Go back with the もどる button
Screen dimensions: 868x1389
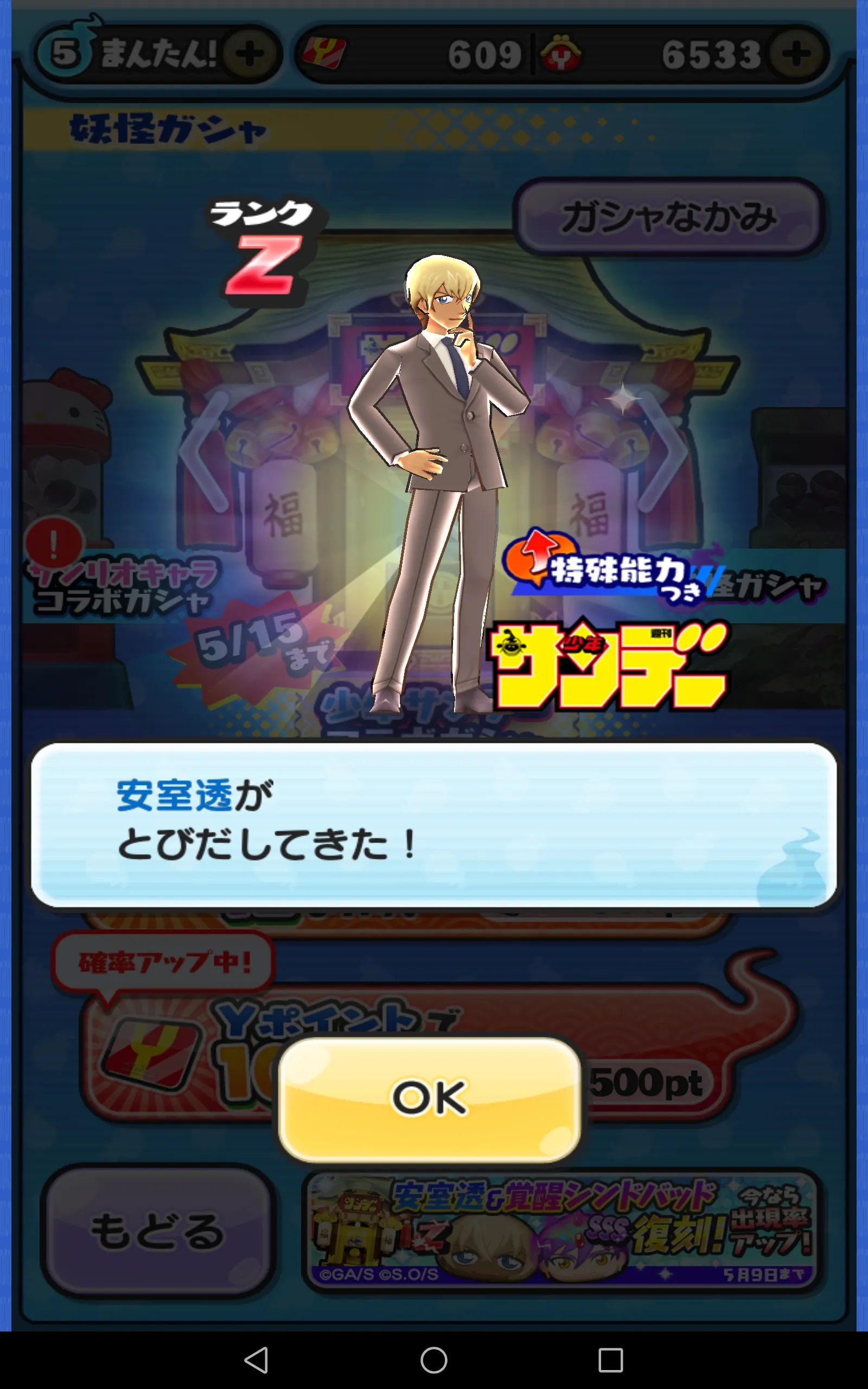pyautogui.click(x=158, y=1231)
